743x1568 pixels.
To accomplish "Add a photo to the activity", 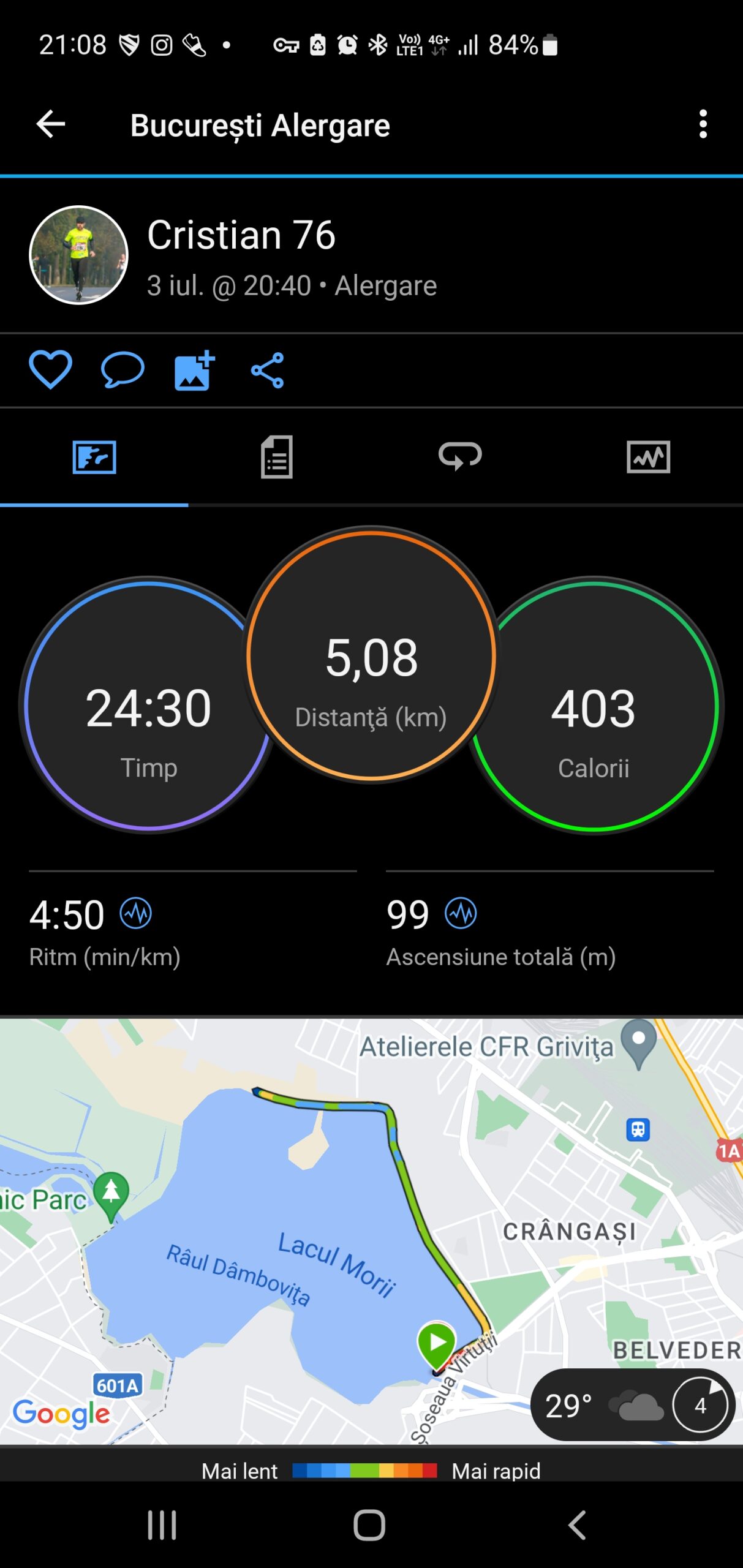I will tap(195, 370).
